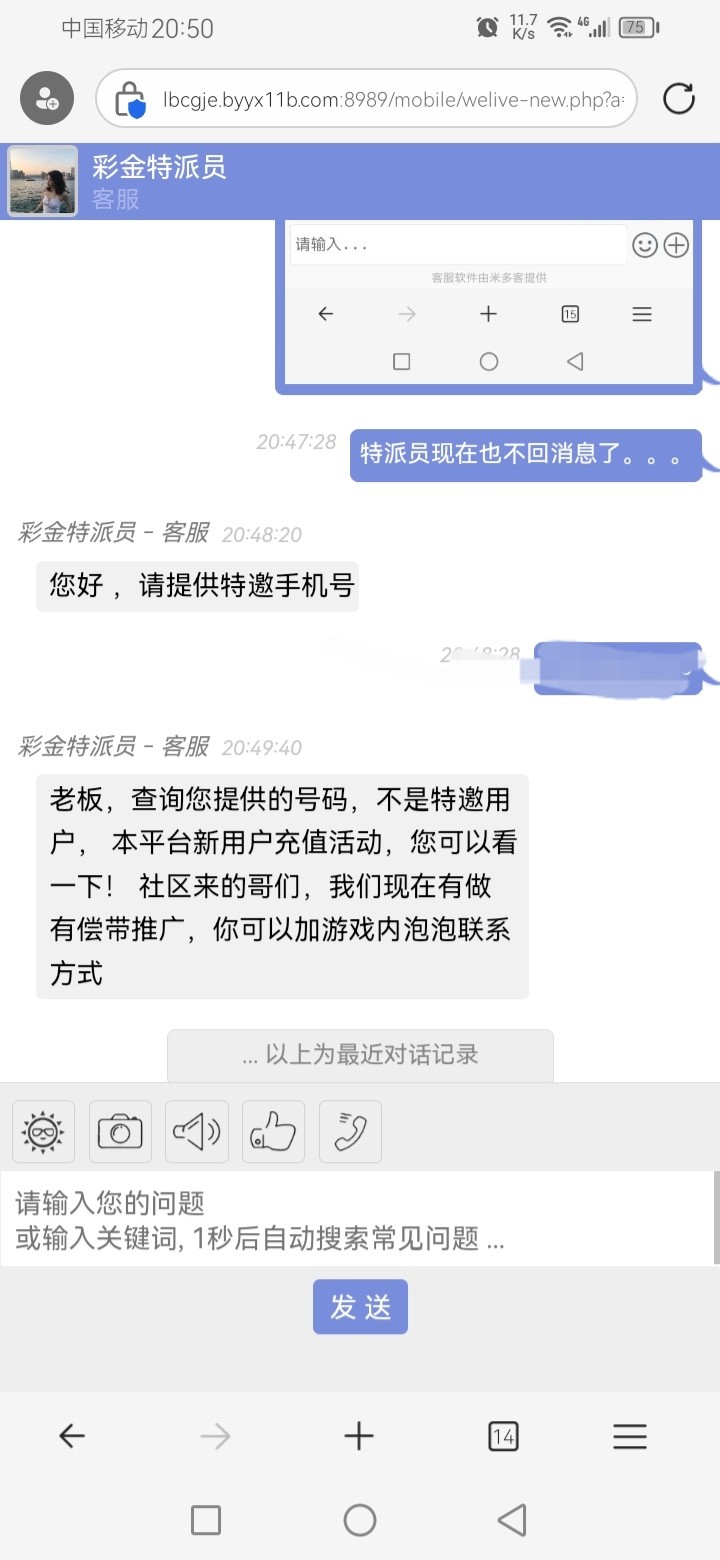View the 14 open tabs
720x1560 pixels.
click(x=503, y=1437)
